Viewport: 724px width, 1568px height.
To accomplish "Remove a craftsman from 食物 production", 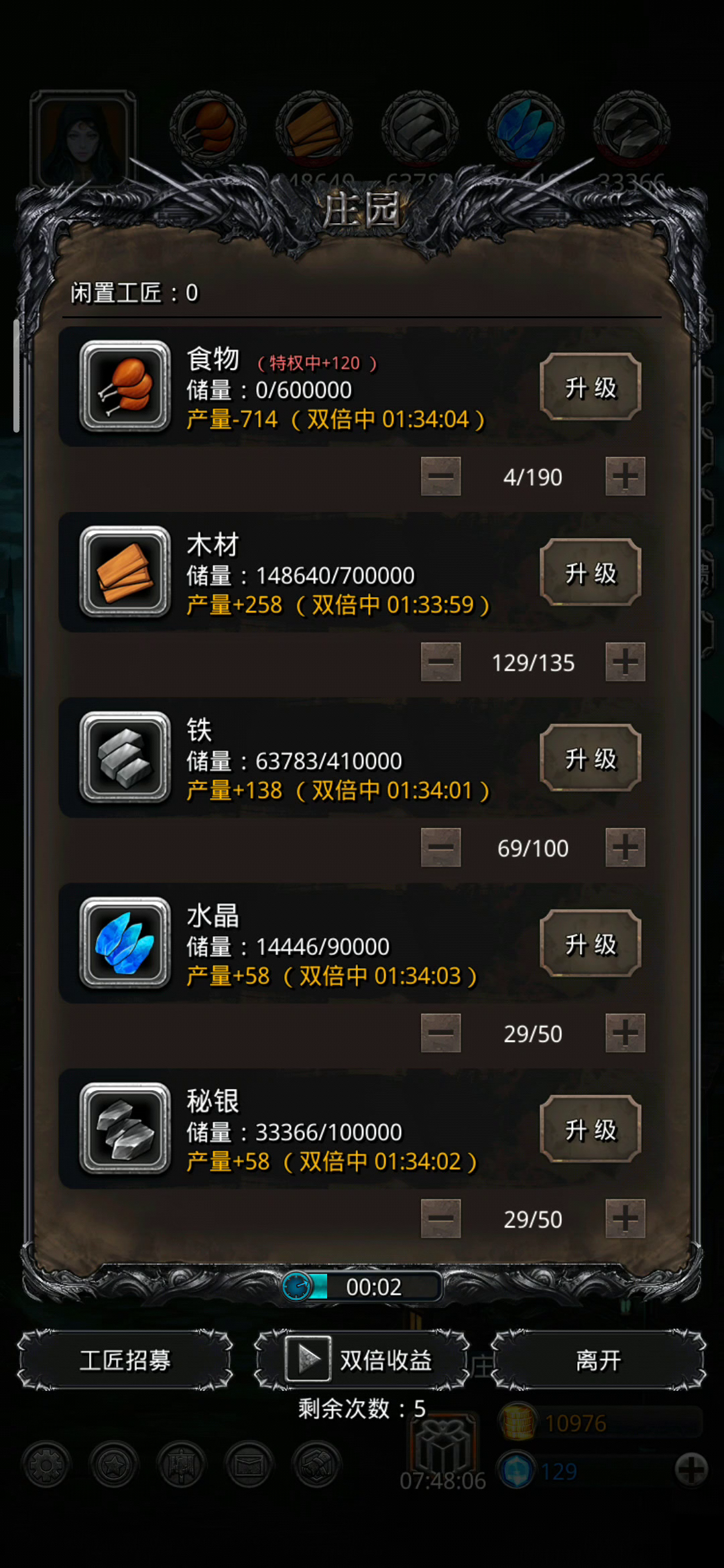I will coord(440,476).
